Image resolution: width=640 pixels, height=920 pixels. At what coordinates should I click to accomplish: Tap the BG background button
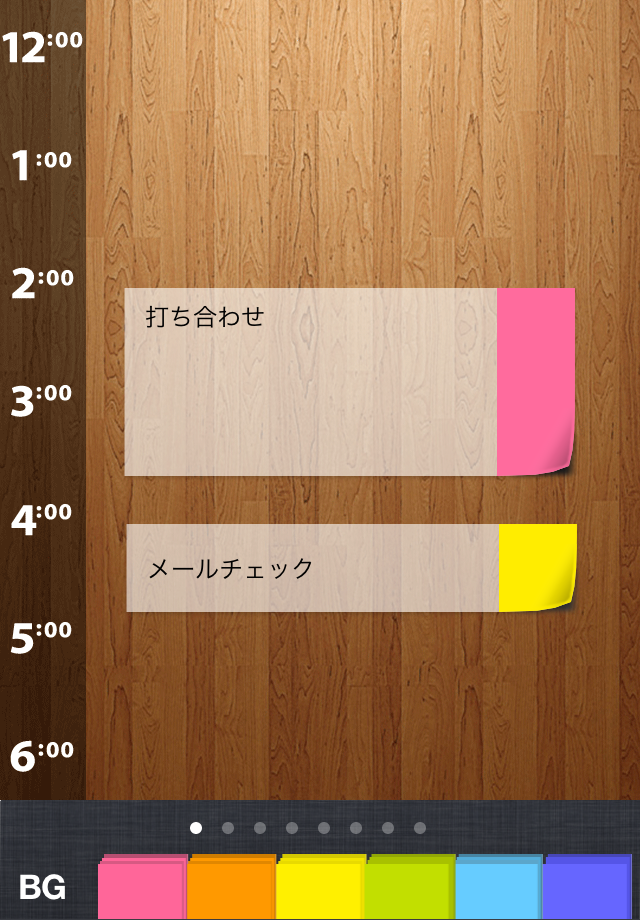click(43, 887)
